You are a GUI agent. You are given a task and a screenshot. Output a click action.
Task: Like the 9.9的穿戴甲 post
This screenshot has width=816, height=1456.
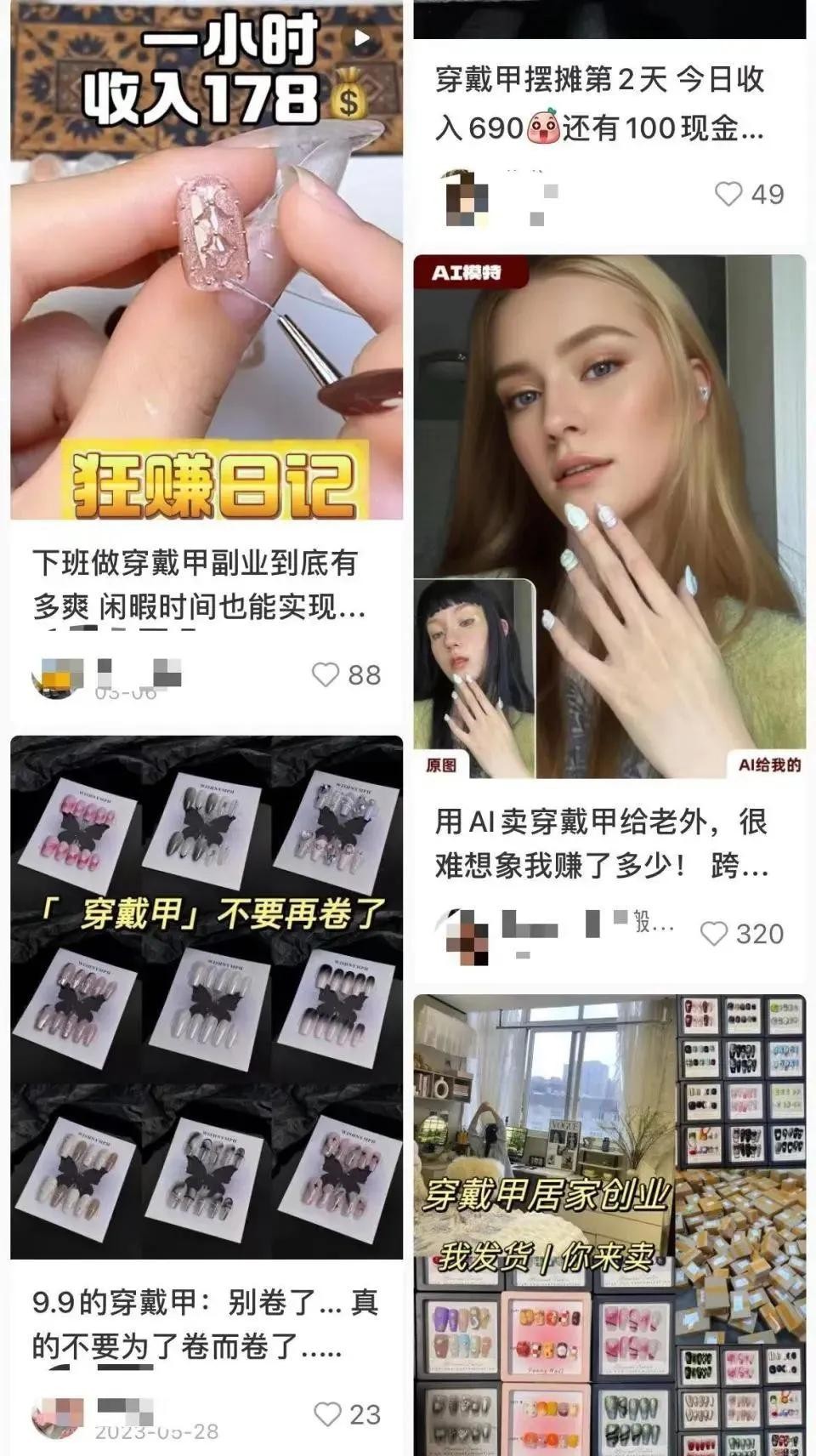[327, 1414]
